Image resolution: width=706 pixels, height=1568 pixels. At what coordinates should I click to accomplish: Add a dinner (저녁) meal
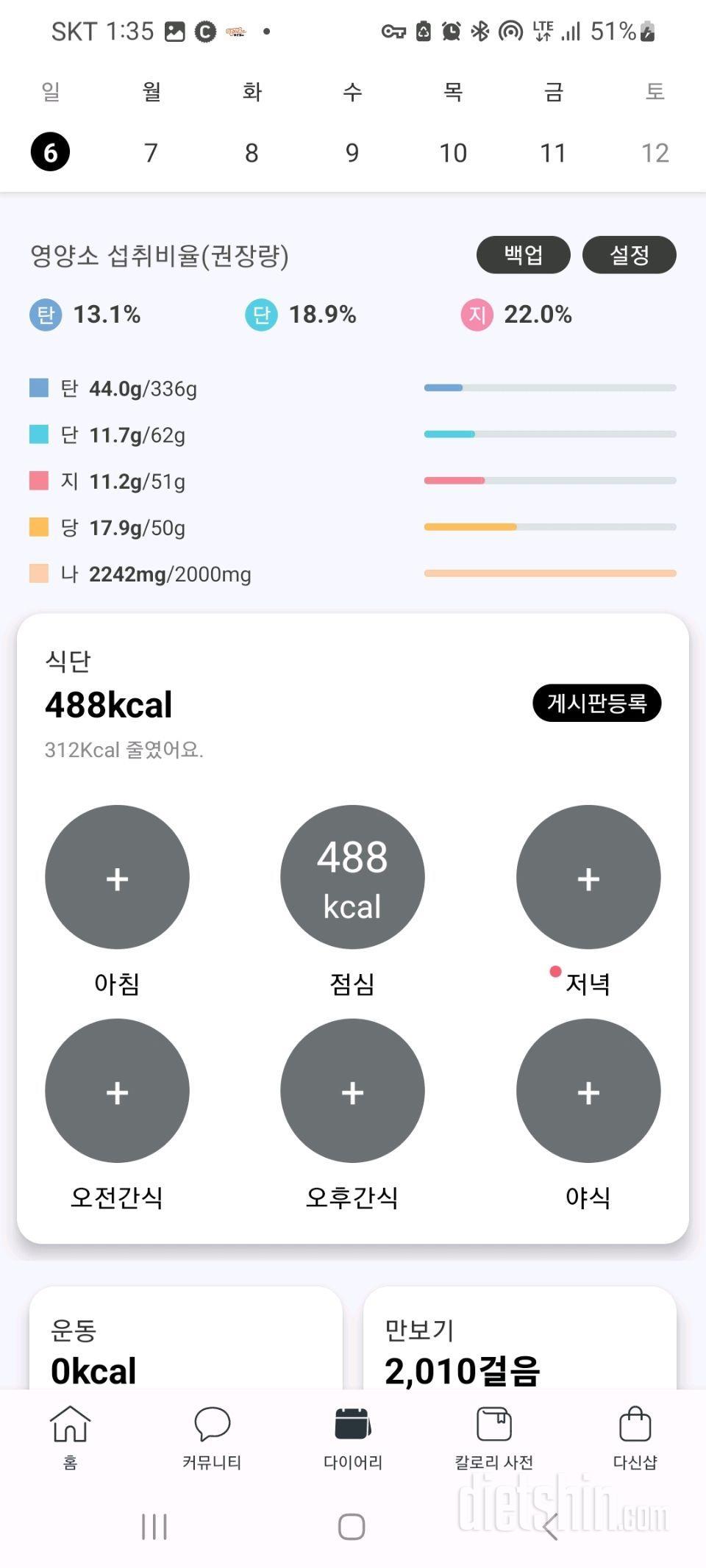(588, 877)
